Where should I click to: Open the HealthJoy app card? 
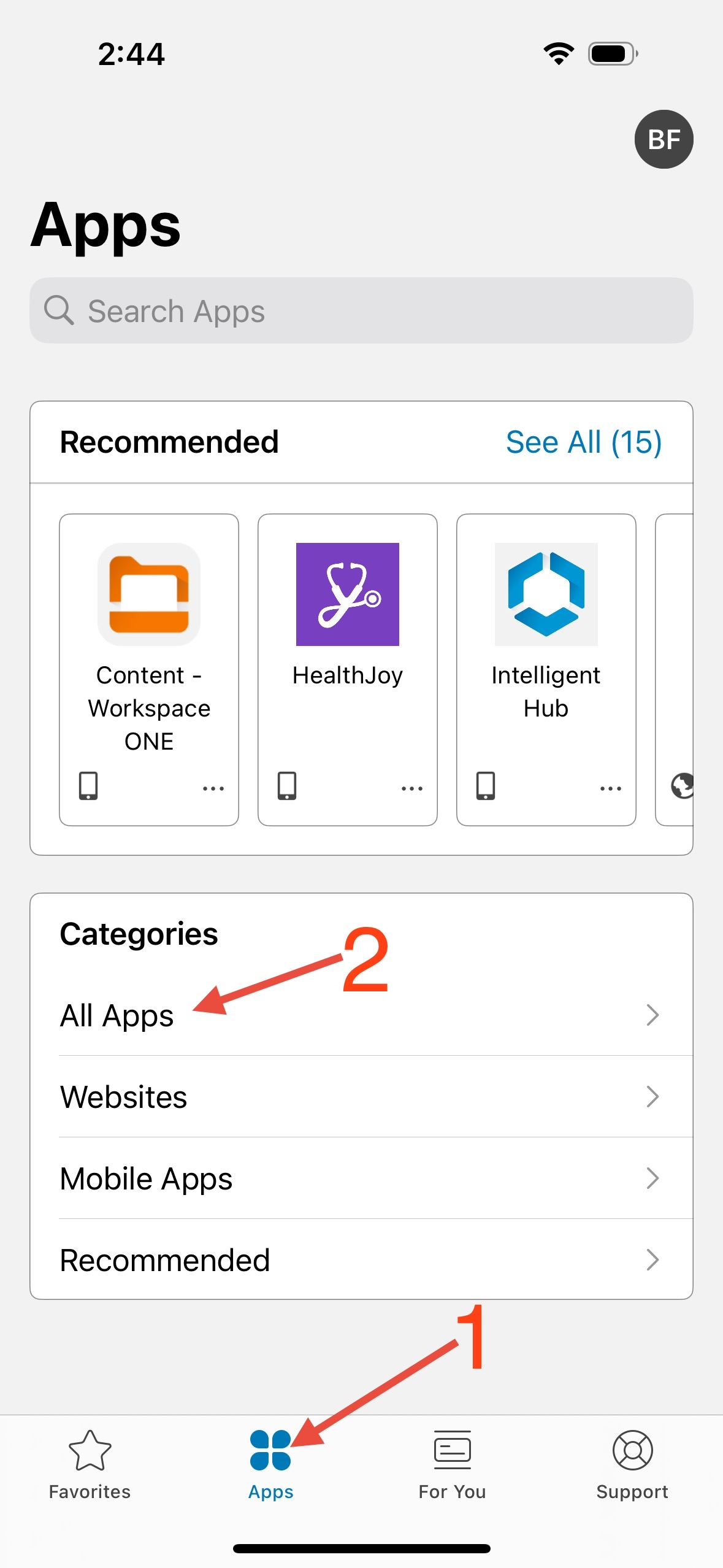pyautogui.click(x=348, y=670)
